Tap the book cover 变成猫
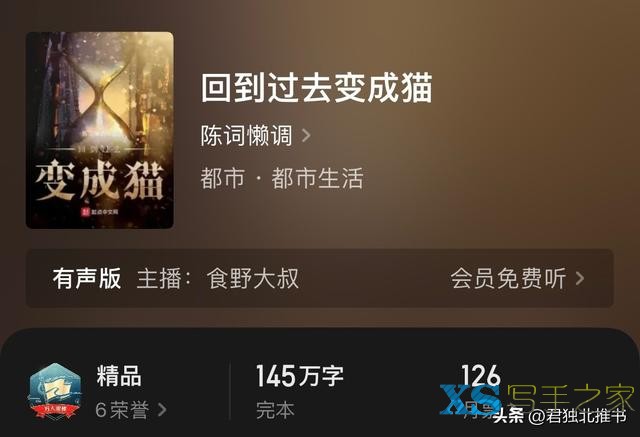This screenshot has width=640, height=437. coord(99,130)
